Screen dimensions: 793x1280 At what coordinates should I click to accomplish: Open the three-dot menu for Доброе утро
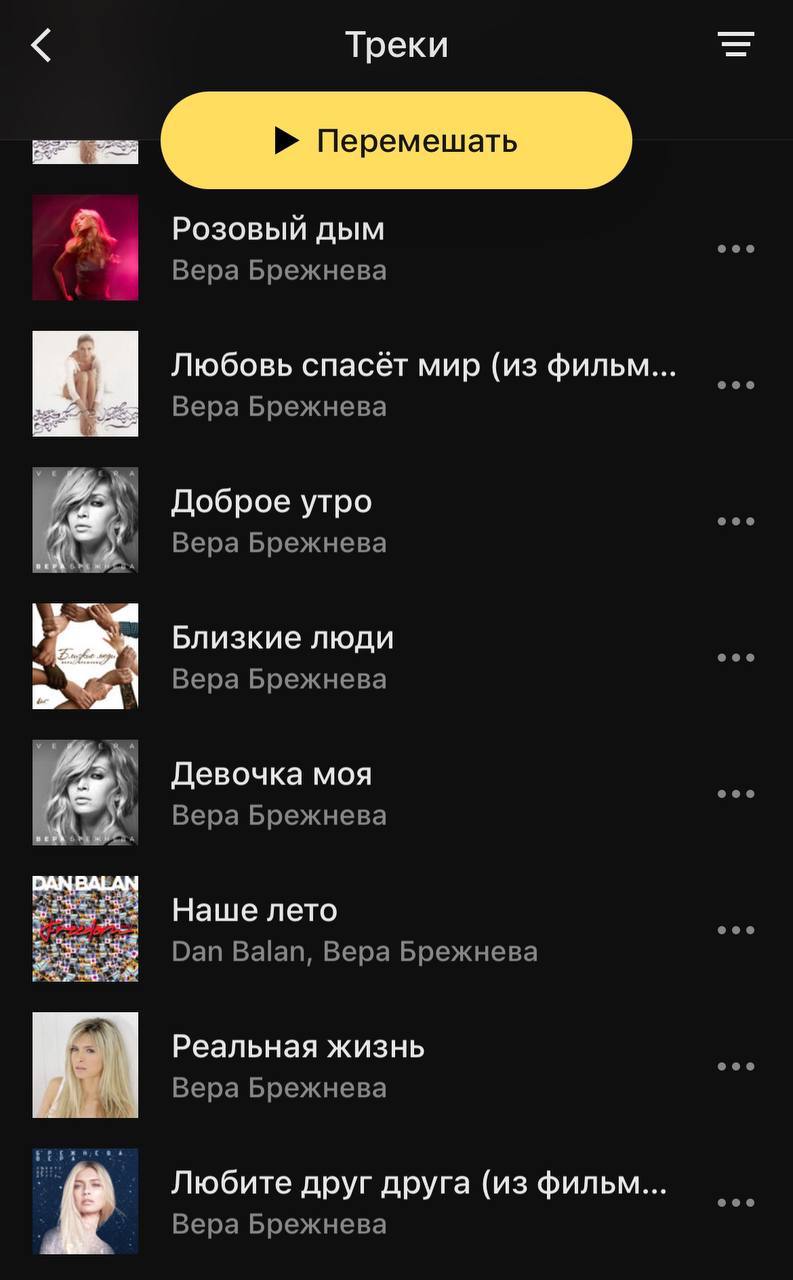tap(736, 520)
